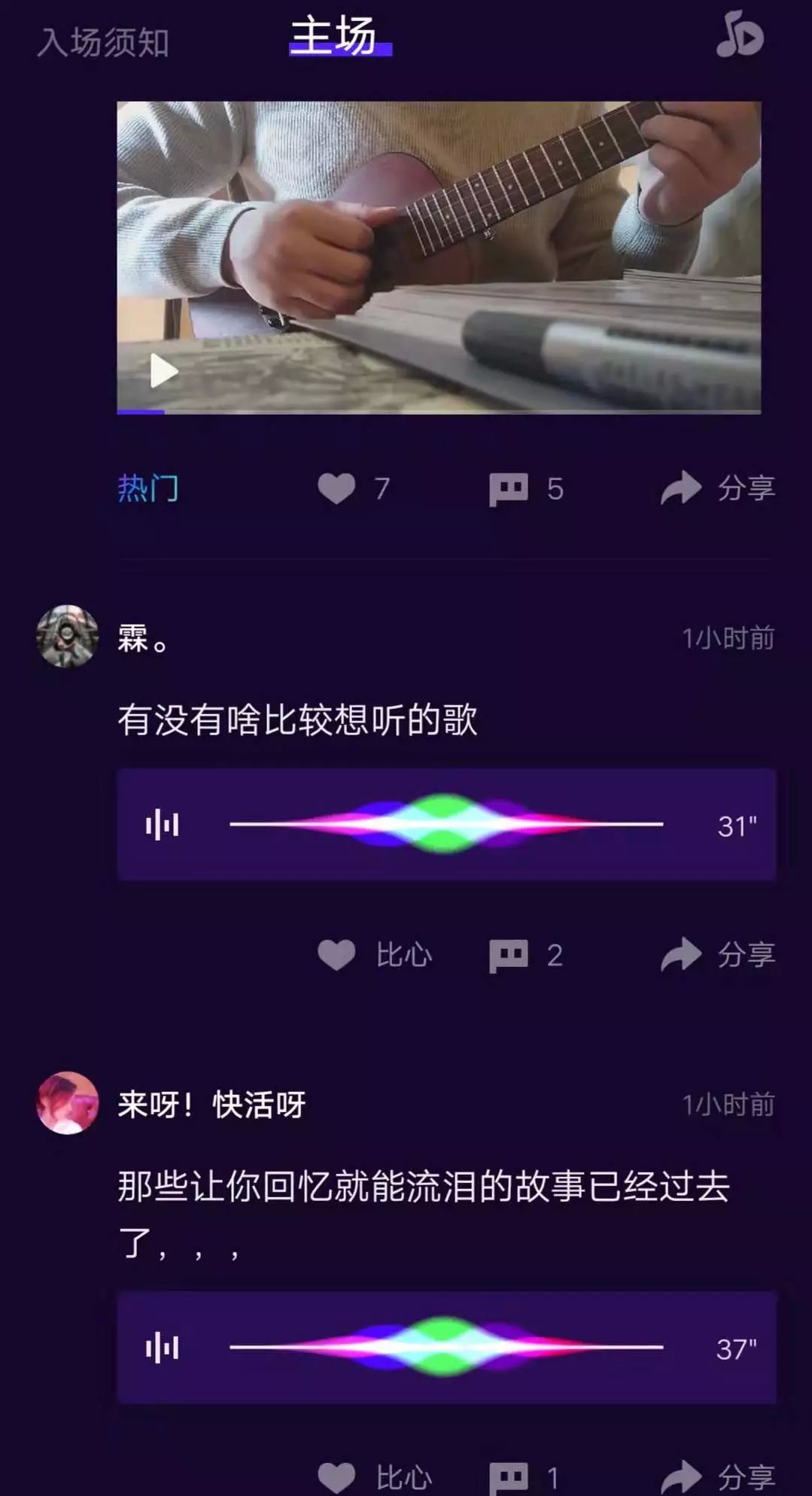812x1496 pixels.
Task: Open the 1 comment on 来呀!快活呀's post
Action: click(x=509, y=1477)
